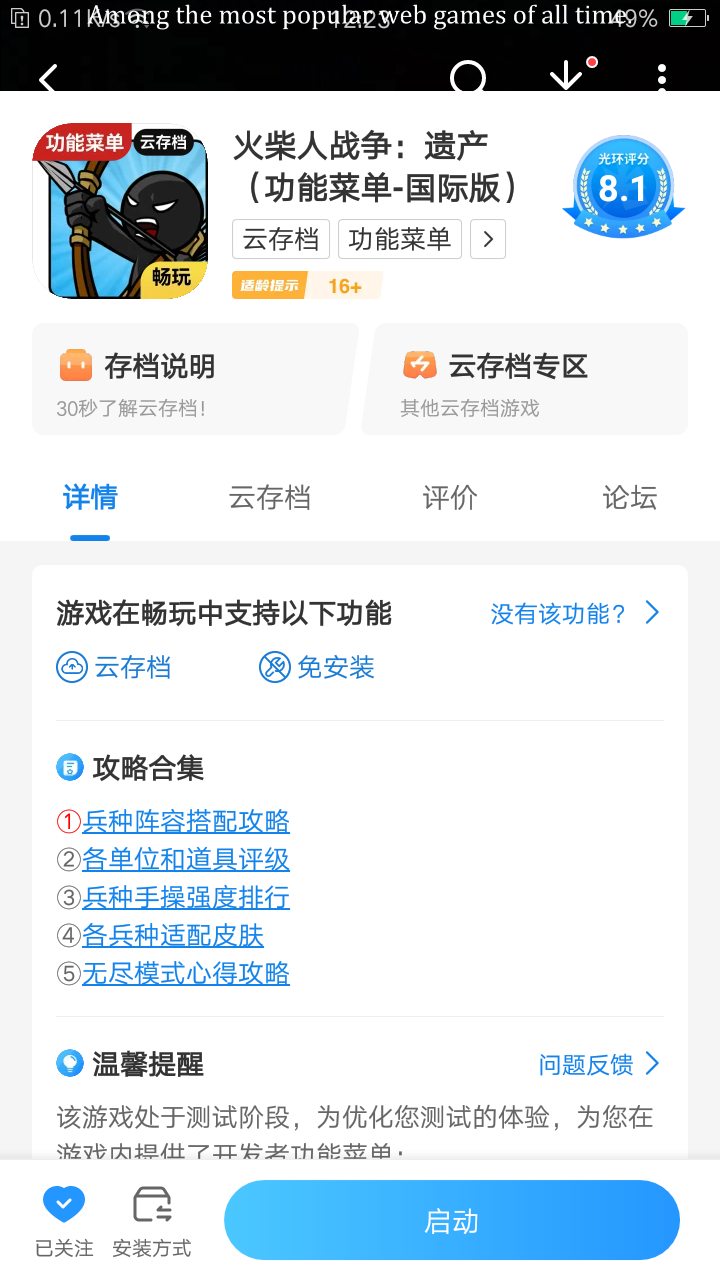Open the search magnifier icon
This screenshot has width=720, height=1280.
468,77
